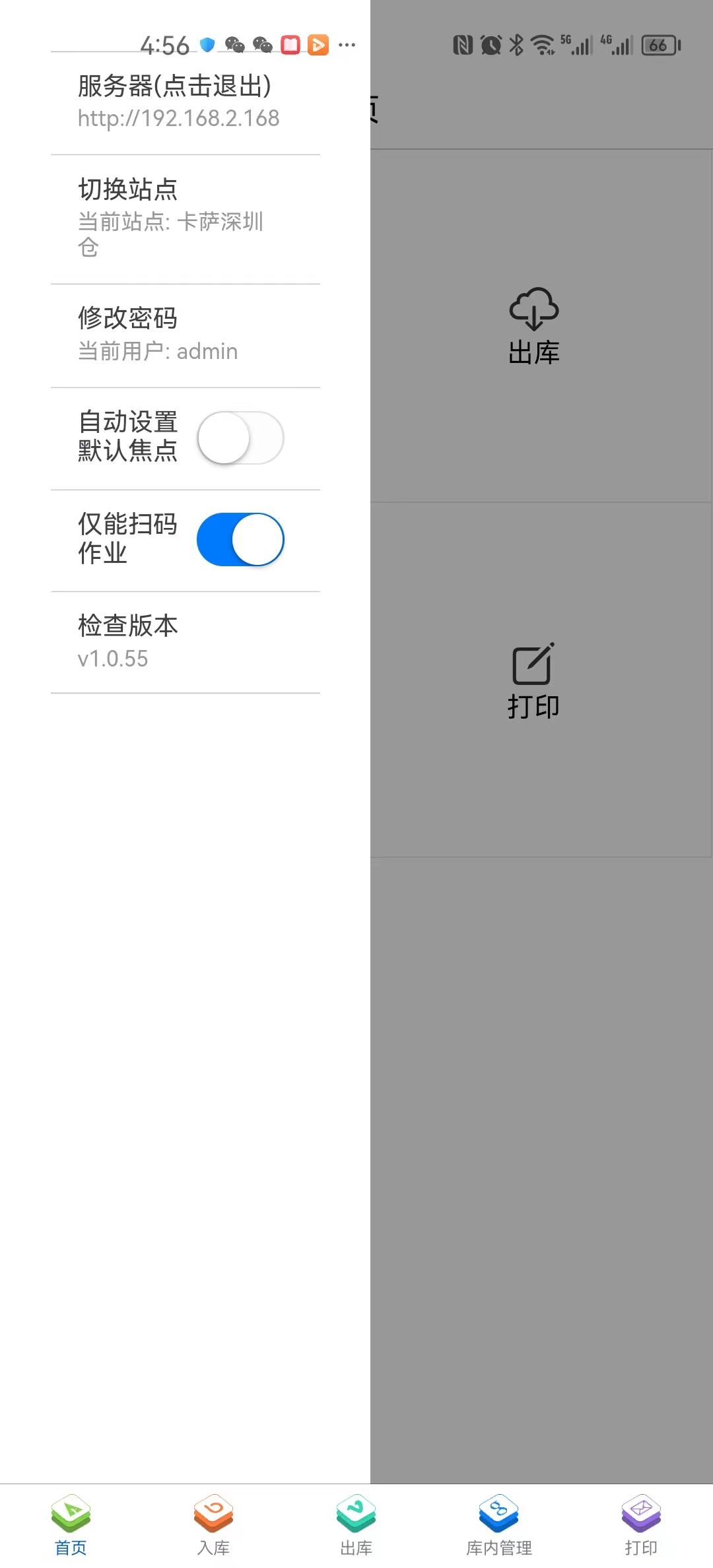The height and width of the screenshot is (1568, 713).
Task: Turn off the 仅能扫码作业 switch
Action: click(240, 540)
